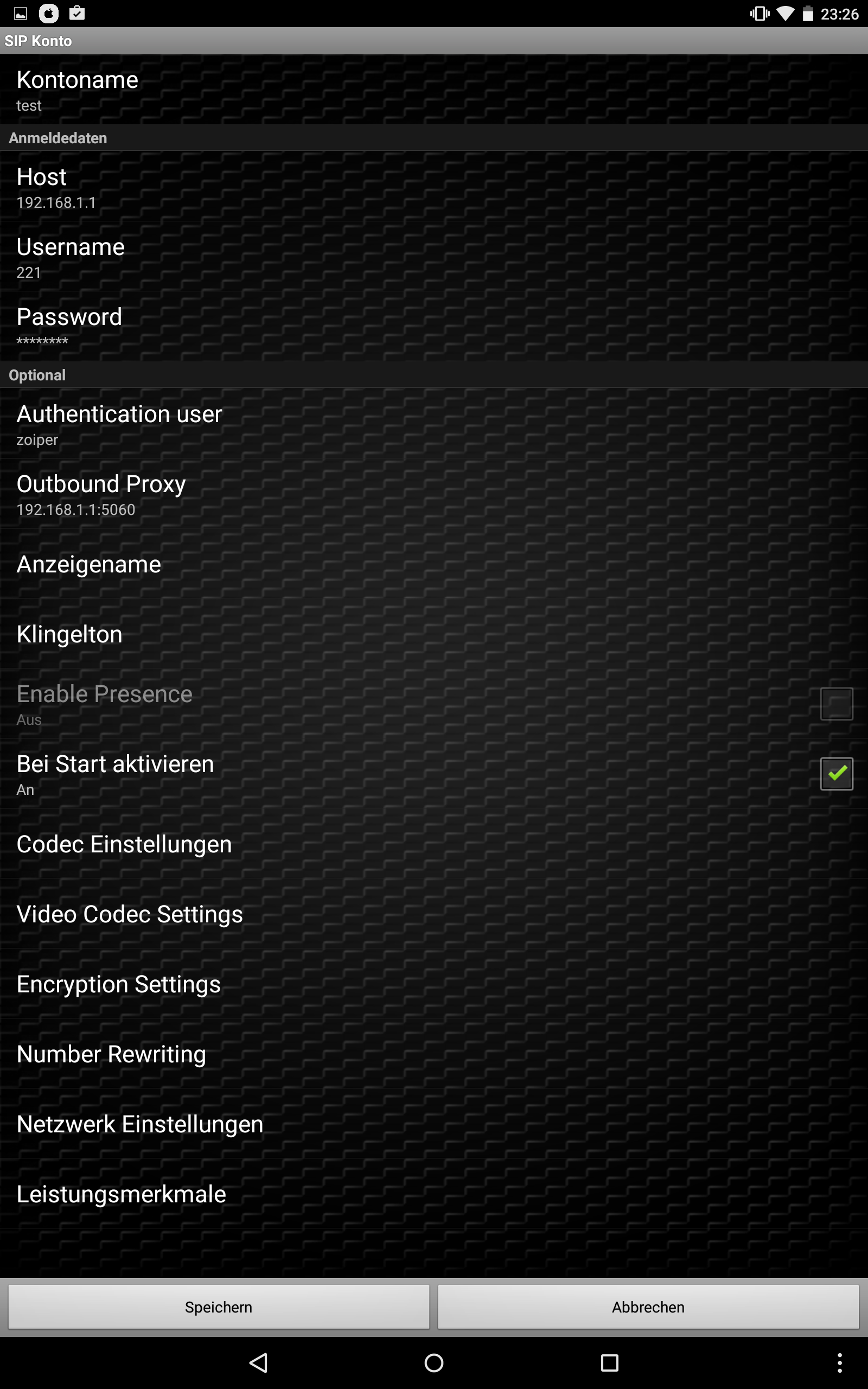The image size is (868, 1389).
Task: Open the three-dot overflow menu
Action: click(840, 1362)
